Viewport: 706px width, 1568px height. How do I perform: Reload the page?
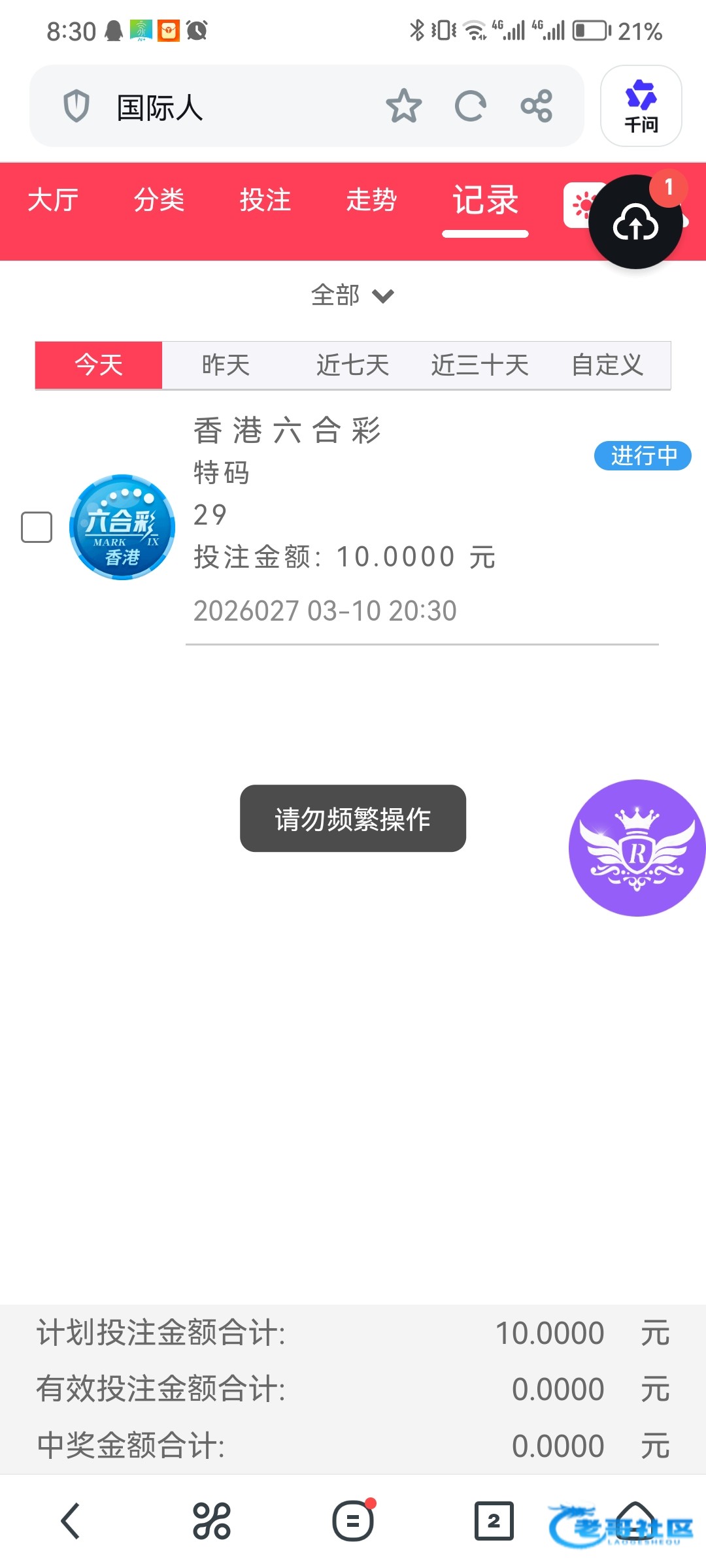(470, 106)
